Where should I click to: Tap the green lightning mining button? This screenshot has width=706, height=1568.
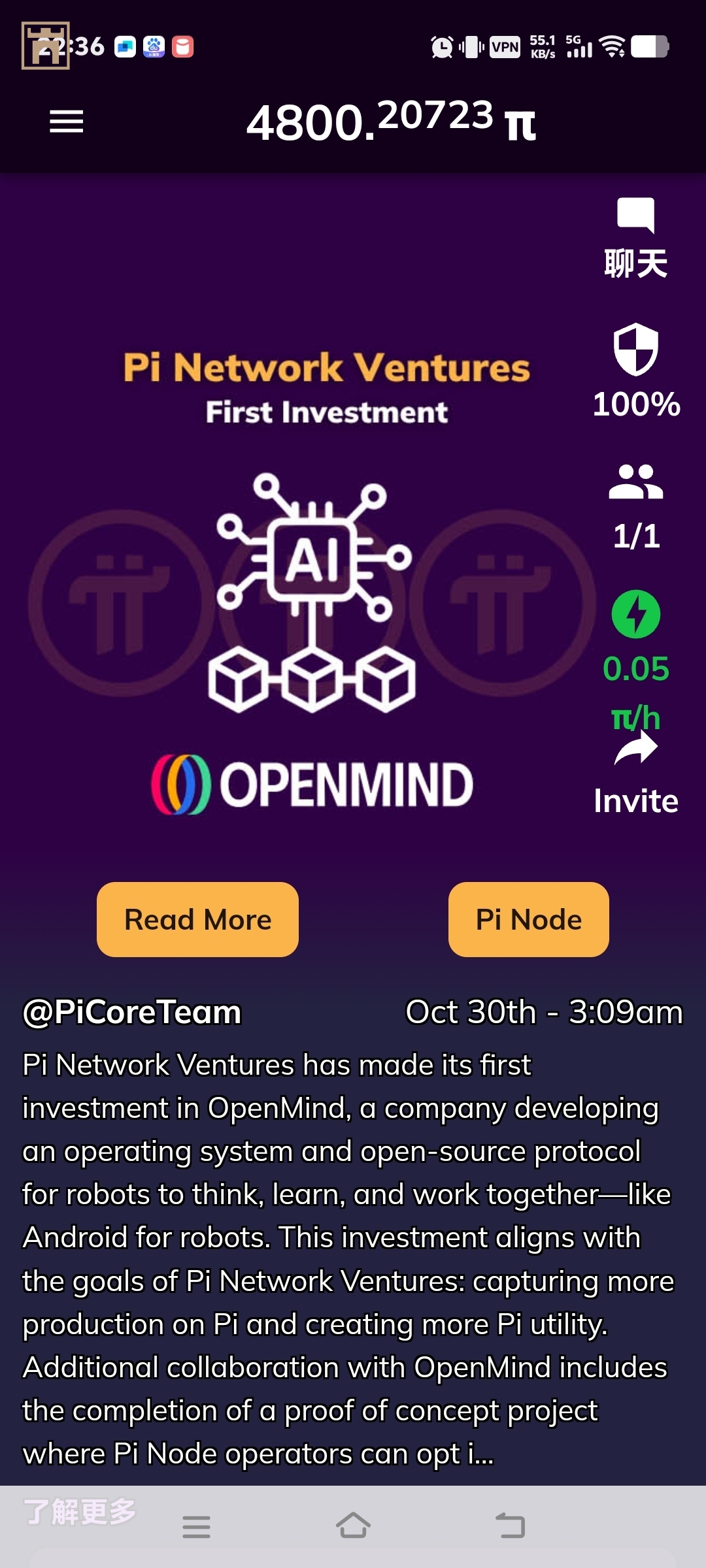635,614
